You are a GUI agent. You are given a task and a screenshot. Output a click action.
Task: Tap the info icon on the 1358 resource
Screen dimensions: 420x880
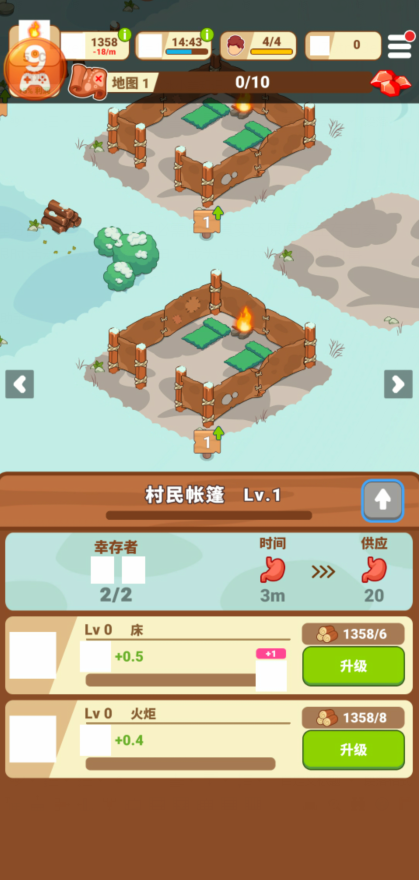[x=124, y=35]
